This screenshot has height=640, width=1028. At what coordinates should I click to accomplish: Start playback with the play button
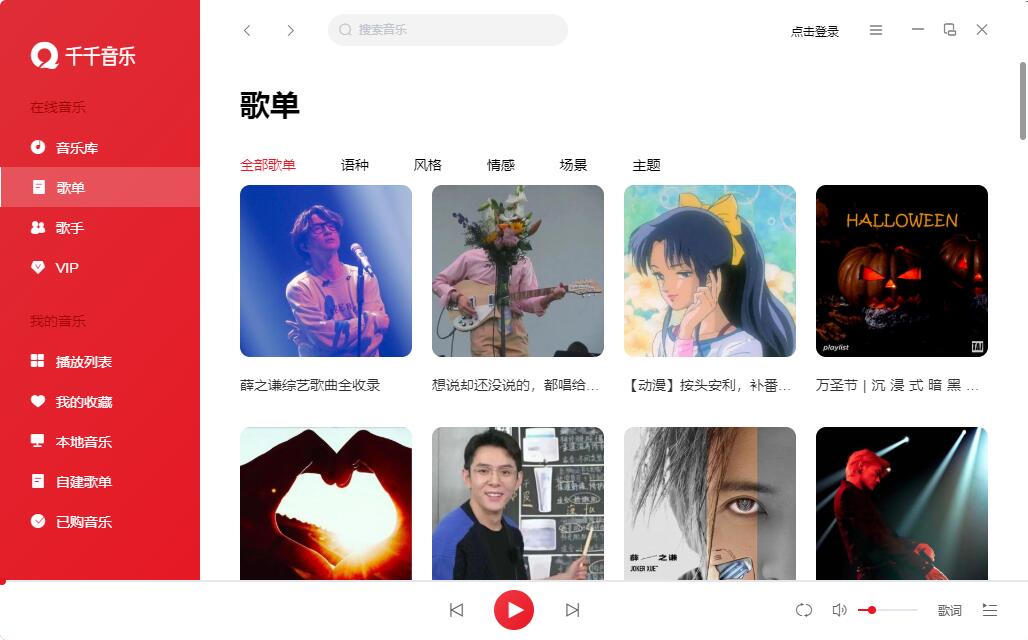(514, 610)
